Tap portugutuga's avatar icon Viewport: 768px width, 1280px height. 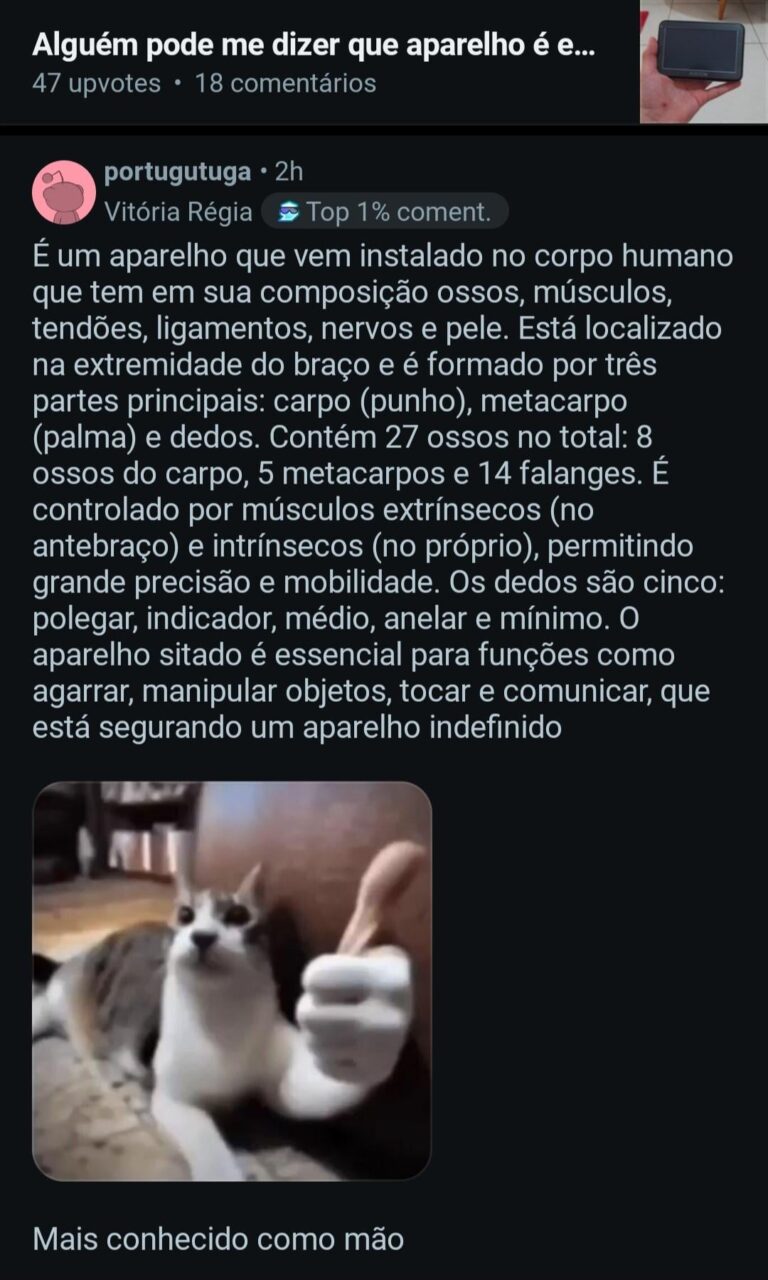point(64,192)
